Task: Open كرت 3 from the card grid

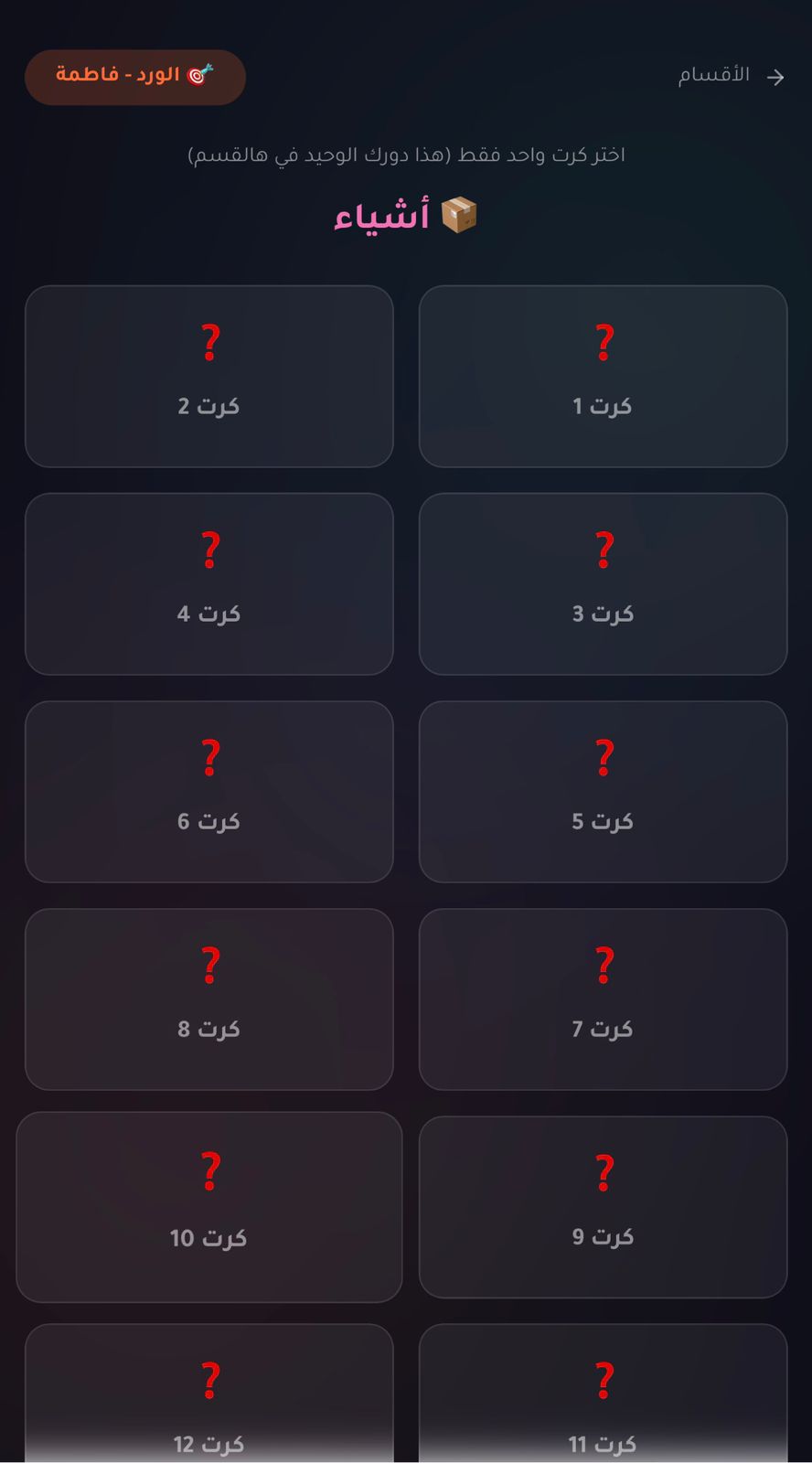Action: (603, 583)
